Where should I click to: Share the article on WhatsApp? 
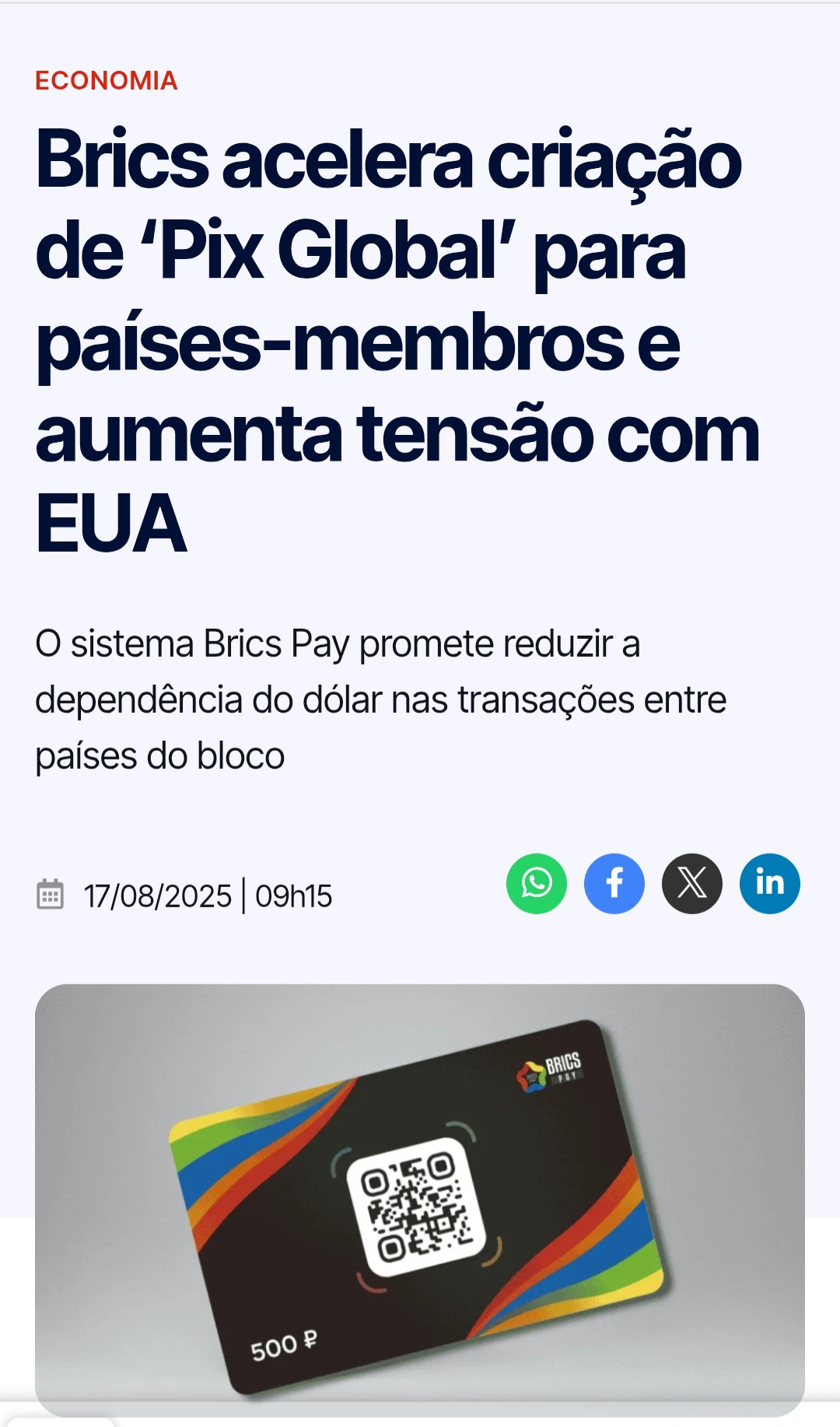536,883
